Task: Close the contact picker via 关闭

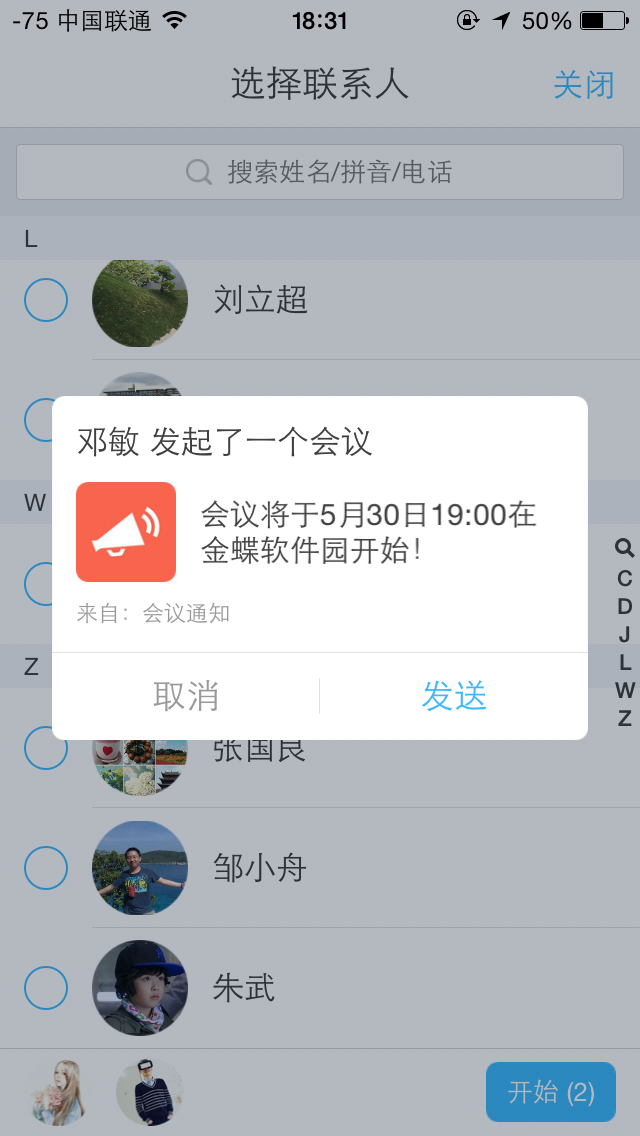Action: point(584,85)
